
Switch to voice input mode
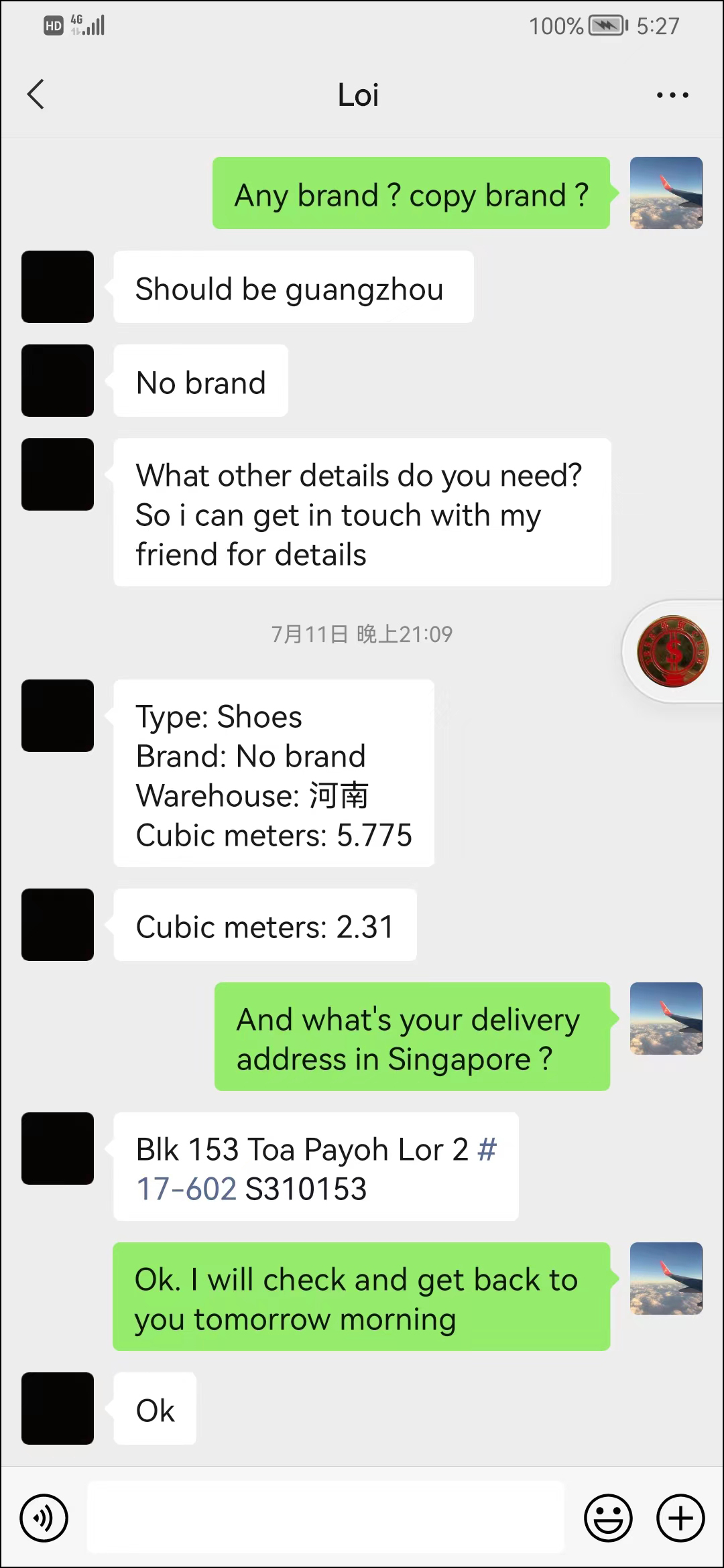[44, 1518]
